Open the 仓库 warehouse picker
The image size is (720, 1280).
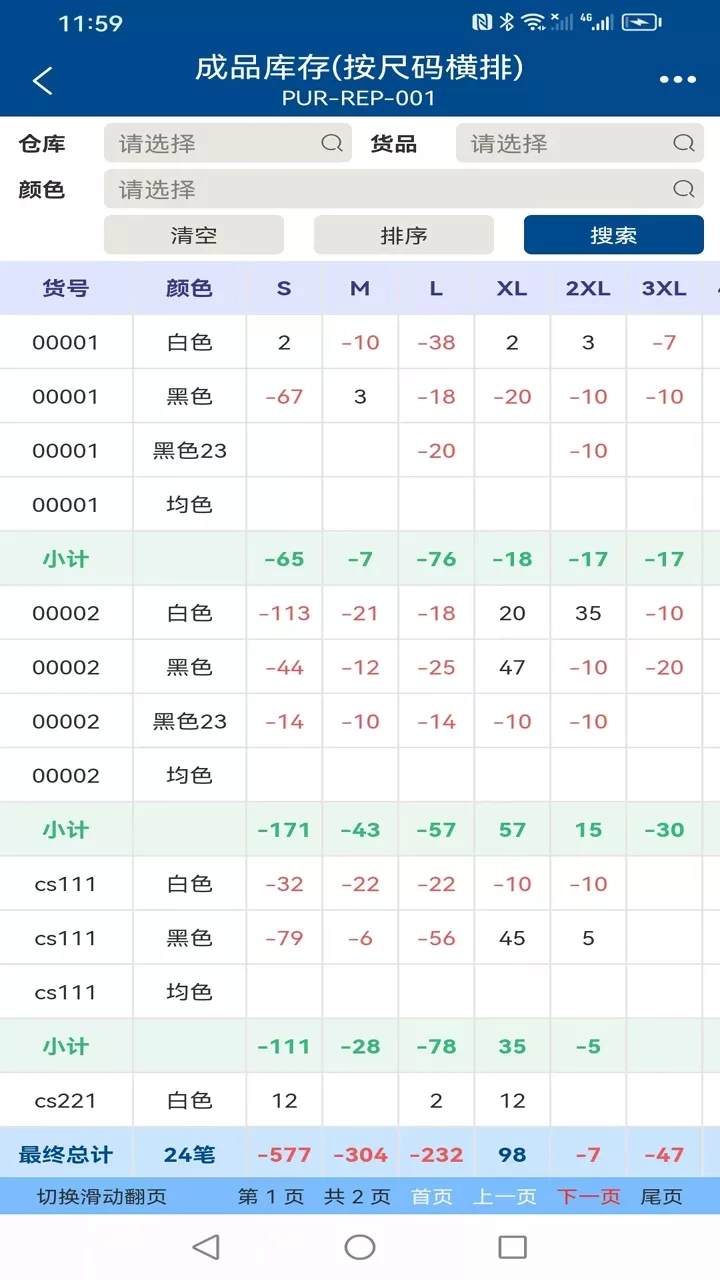pyautogui.click(x=227, y=144)
